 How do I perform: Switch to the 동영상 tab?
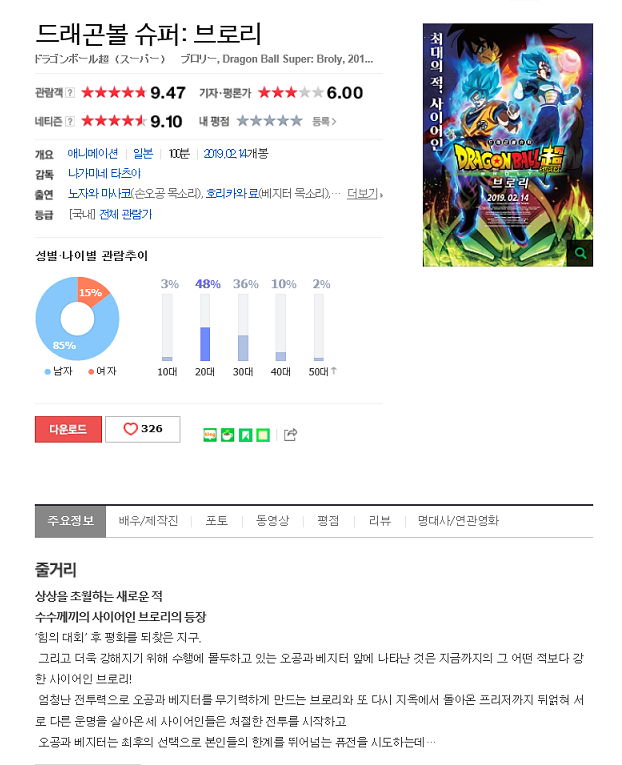pyautogui.click(x=272, y=521)
